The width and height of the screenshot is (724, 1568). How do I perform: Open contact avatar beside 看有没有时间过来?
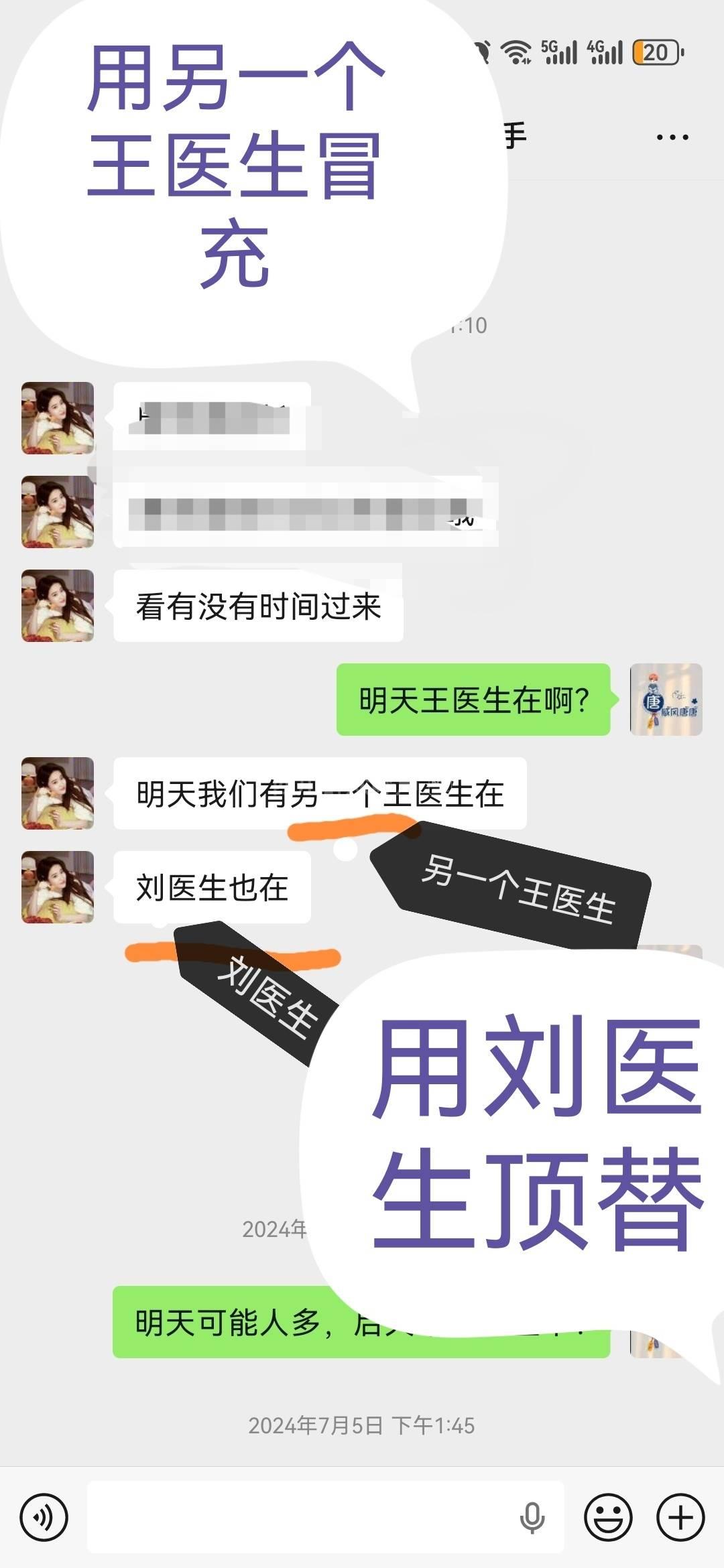(x=58, y=606)
